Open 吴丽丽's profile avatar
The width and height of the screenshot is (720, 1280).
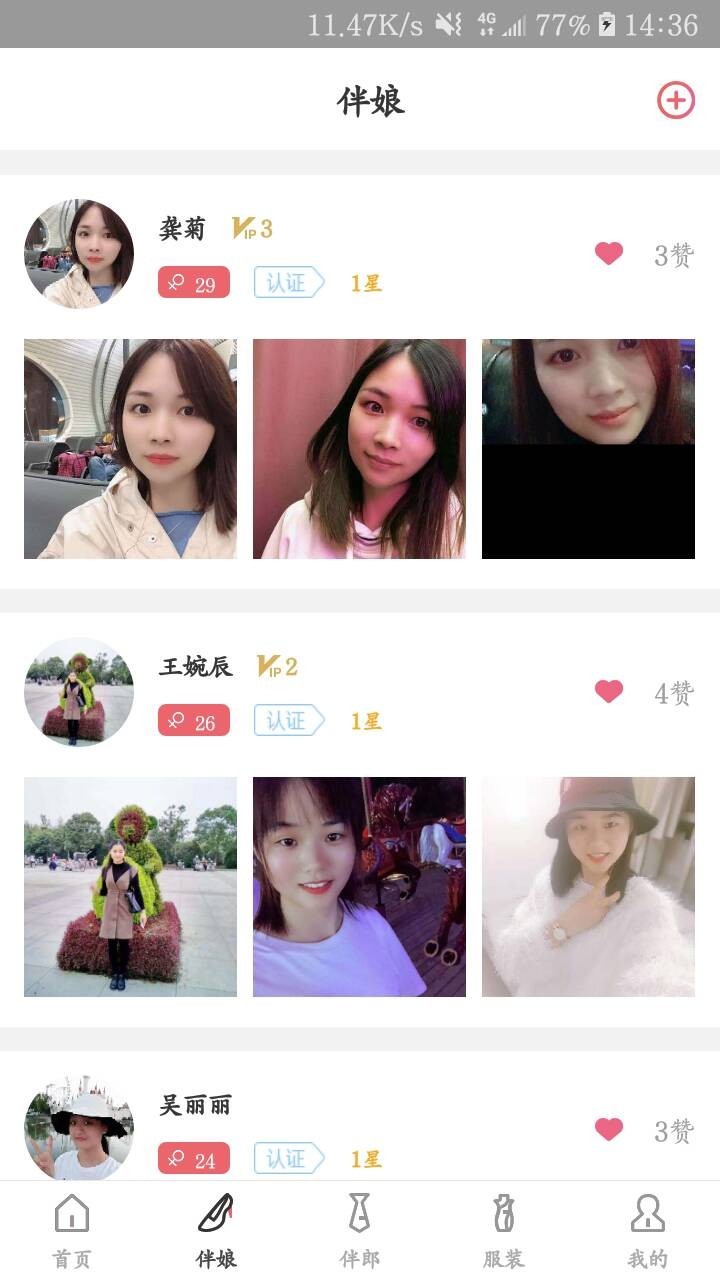pyautogui.click(x=79, y=1129)
